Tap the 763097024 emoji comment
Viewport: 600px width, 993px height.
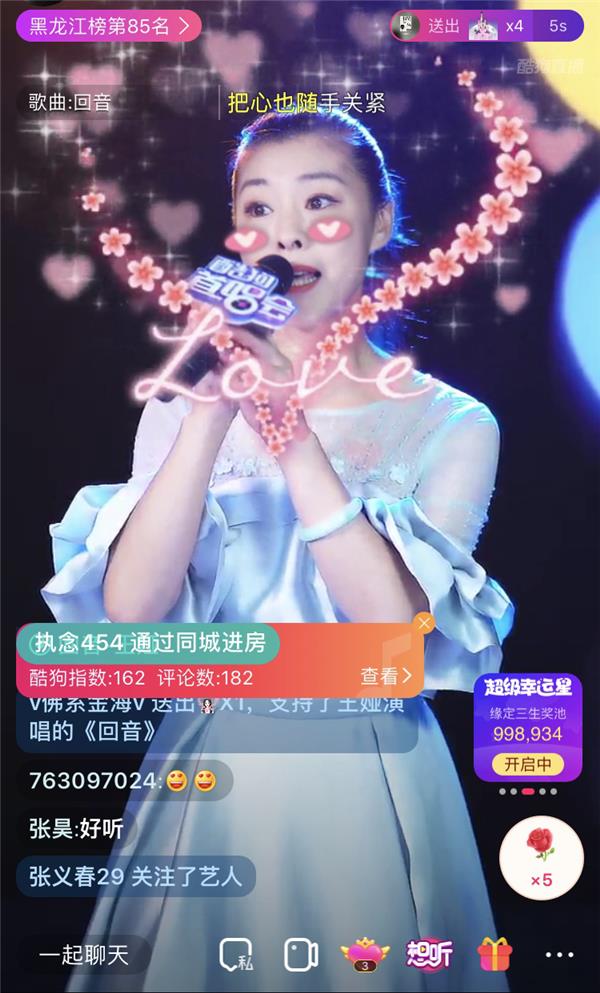tap(124, 781)
